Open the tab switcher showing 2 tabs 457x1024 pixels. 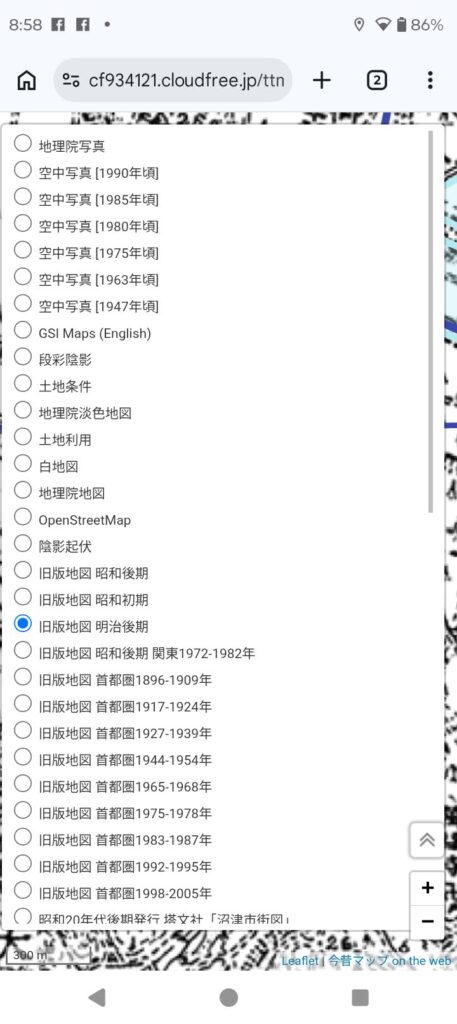pyautogui.click(x=377, y=80)
